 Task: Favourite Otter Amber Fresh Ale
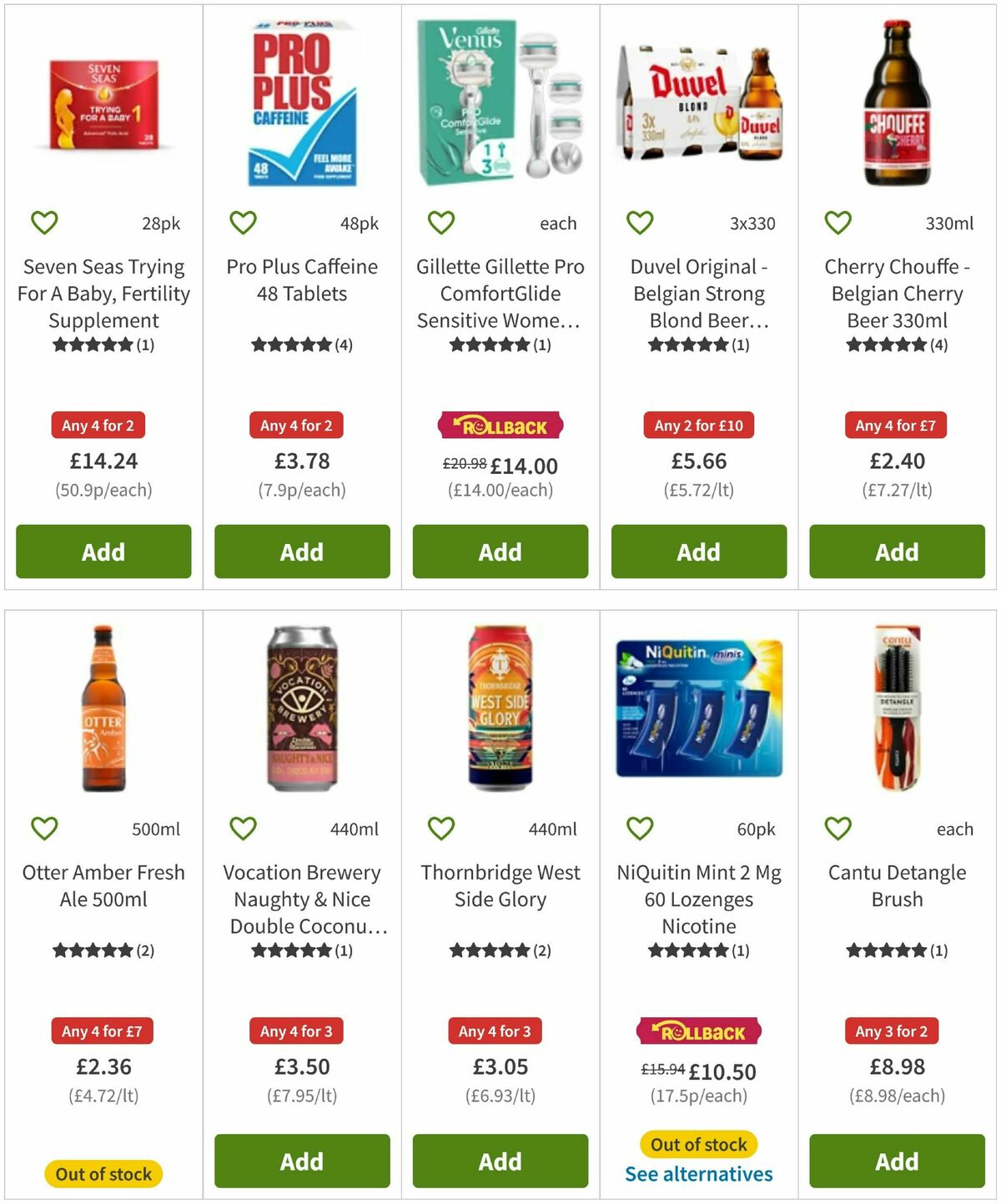click(44, 829)
